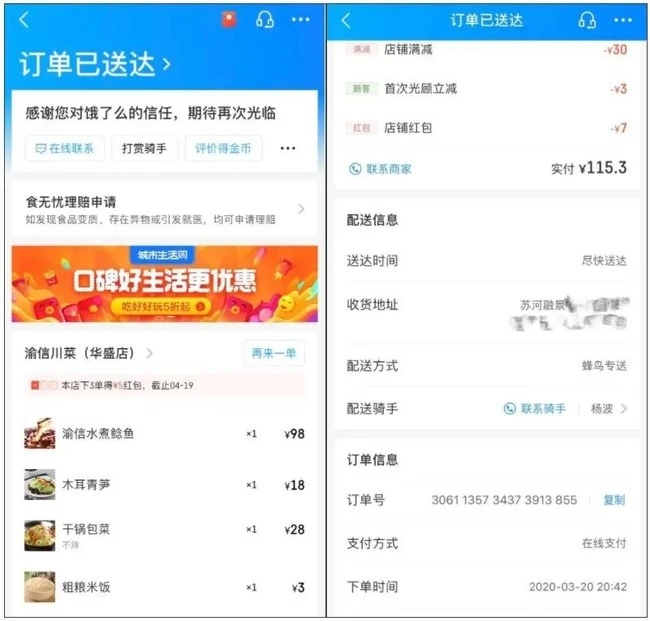
Task: Open the red packet icon in header
Action: tap(229, 19)
